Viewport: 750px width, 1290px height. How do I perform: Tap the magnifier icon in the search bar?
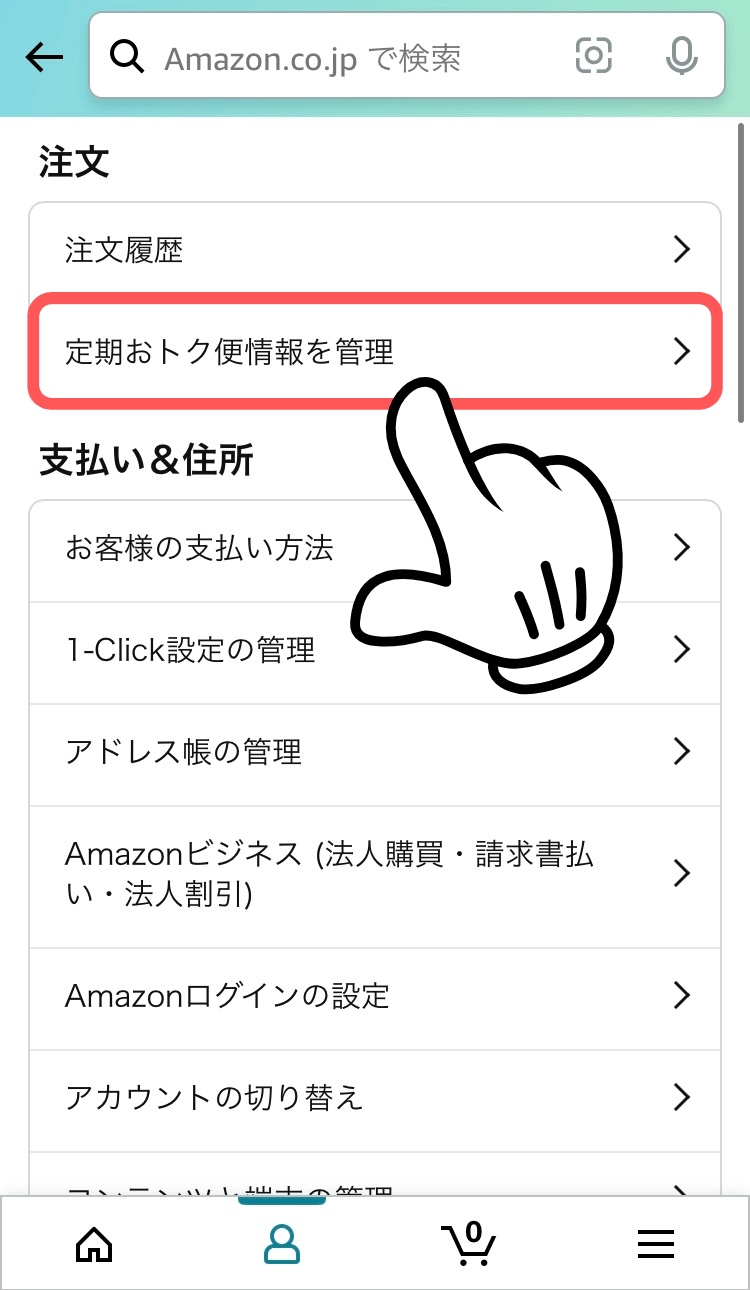click(x=127, y=57)
